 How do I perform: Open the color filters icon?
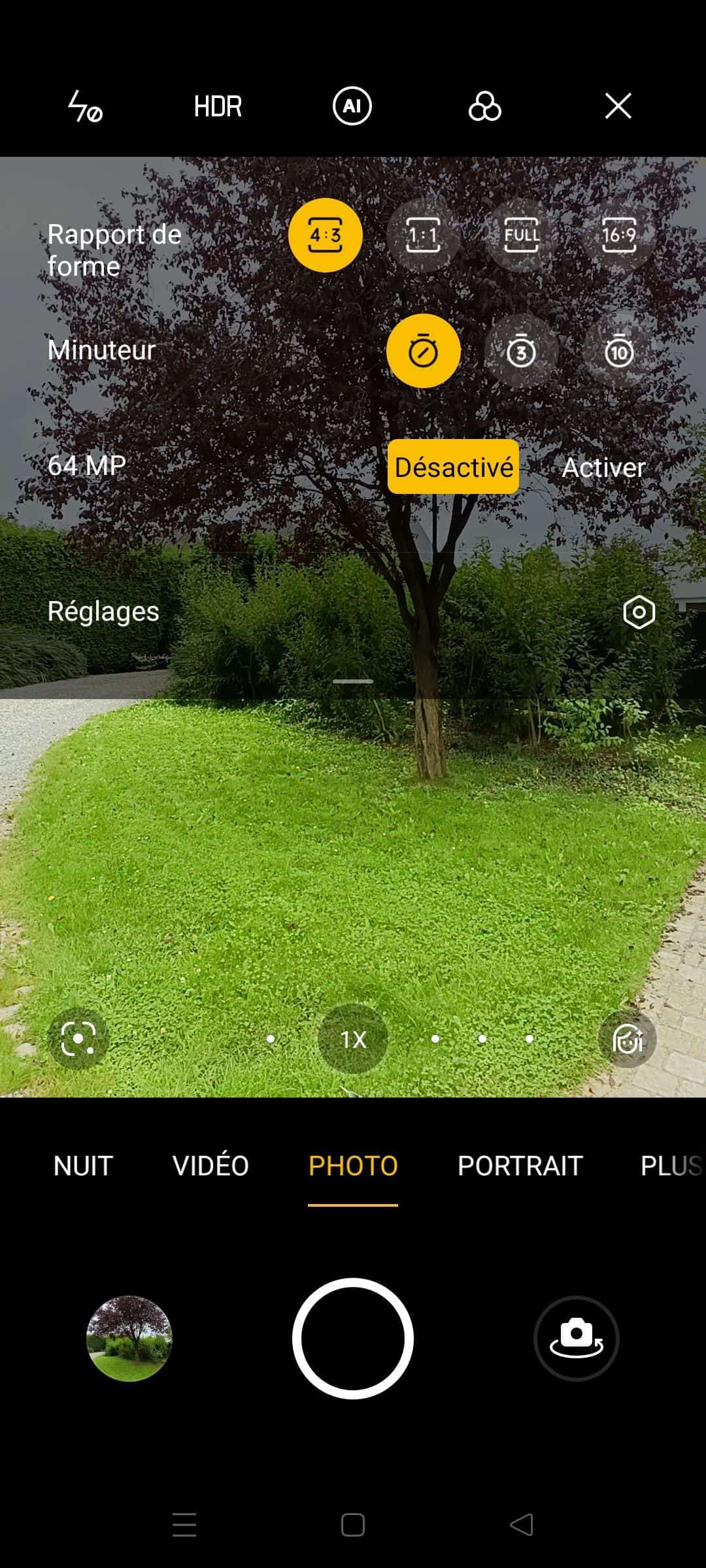pyautogui.click(x=484, y=106)
